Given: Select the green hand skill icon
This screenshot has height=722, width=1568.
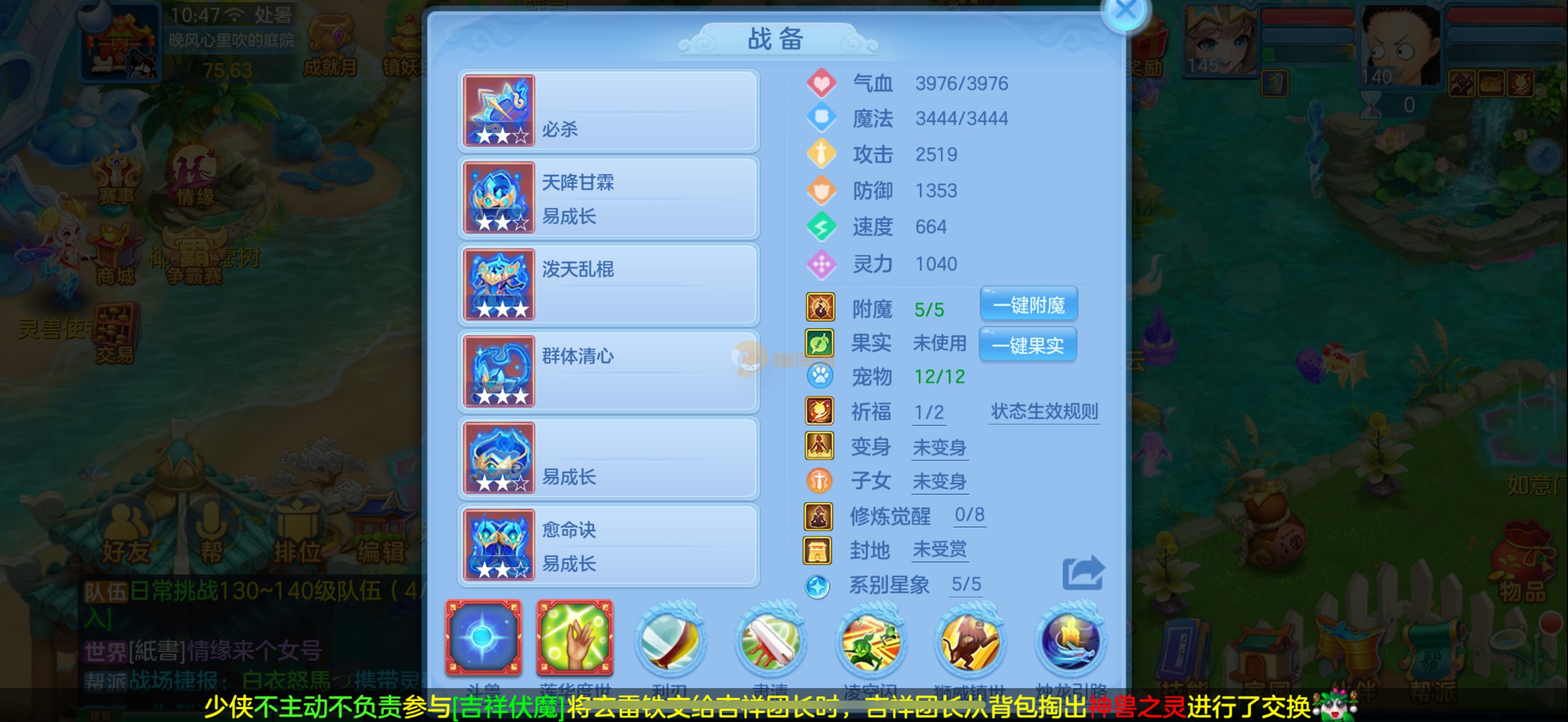Looking at the screenshot, I should click(575, 637).
